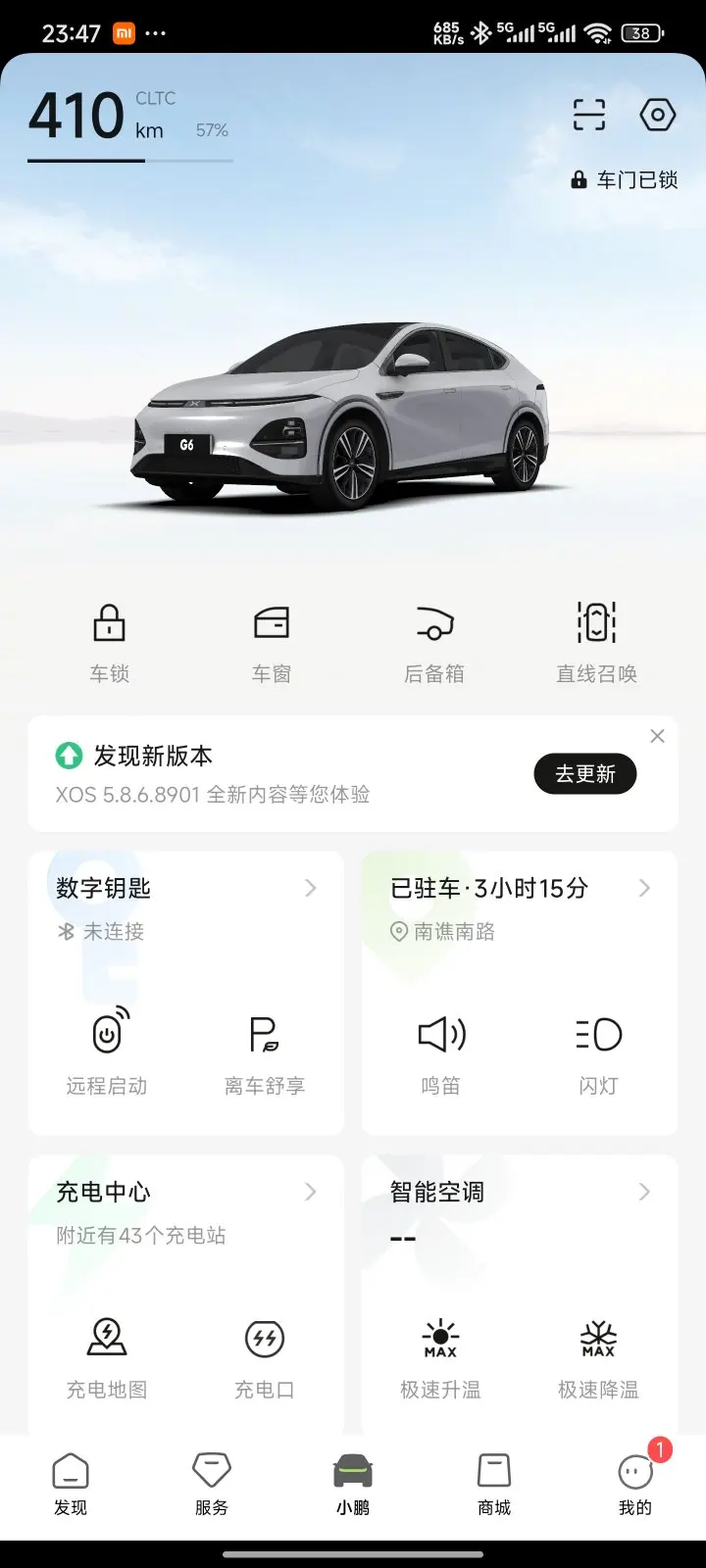Switch to the 发现 tab
Viewport: 706px width, 1568px height.
click(71, 1485)
